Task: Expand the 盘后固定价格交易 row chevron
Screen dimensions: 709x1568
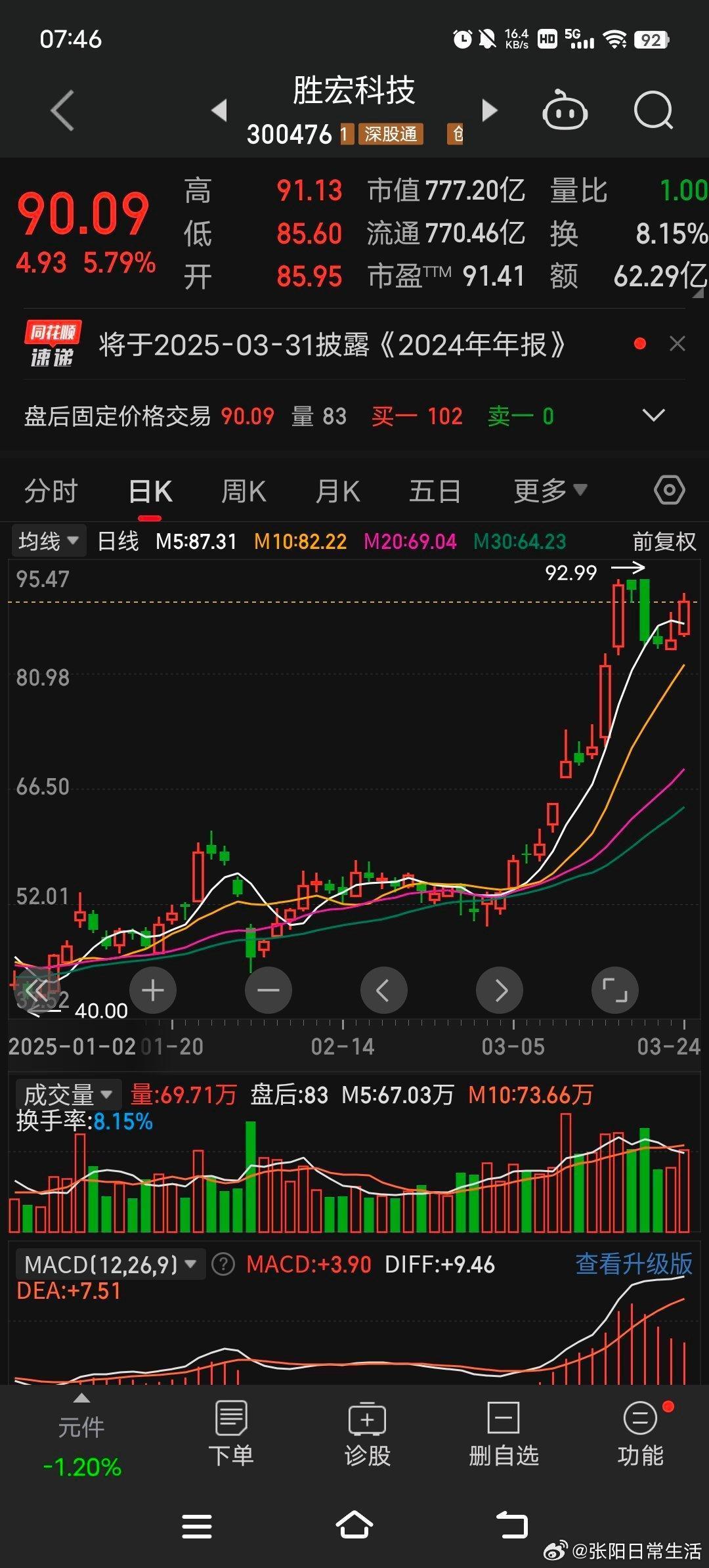Action: coord(654,416)
